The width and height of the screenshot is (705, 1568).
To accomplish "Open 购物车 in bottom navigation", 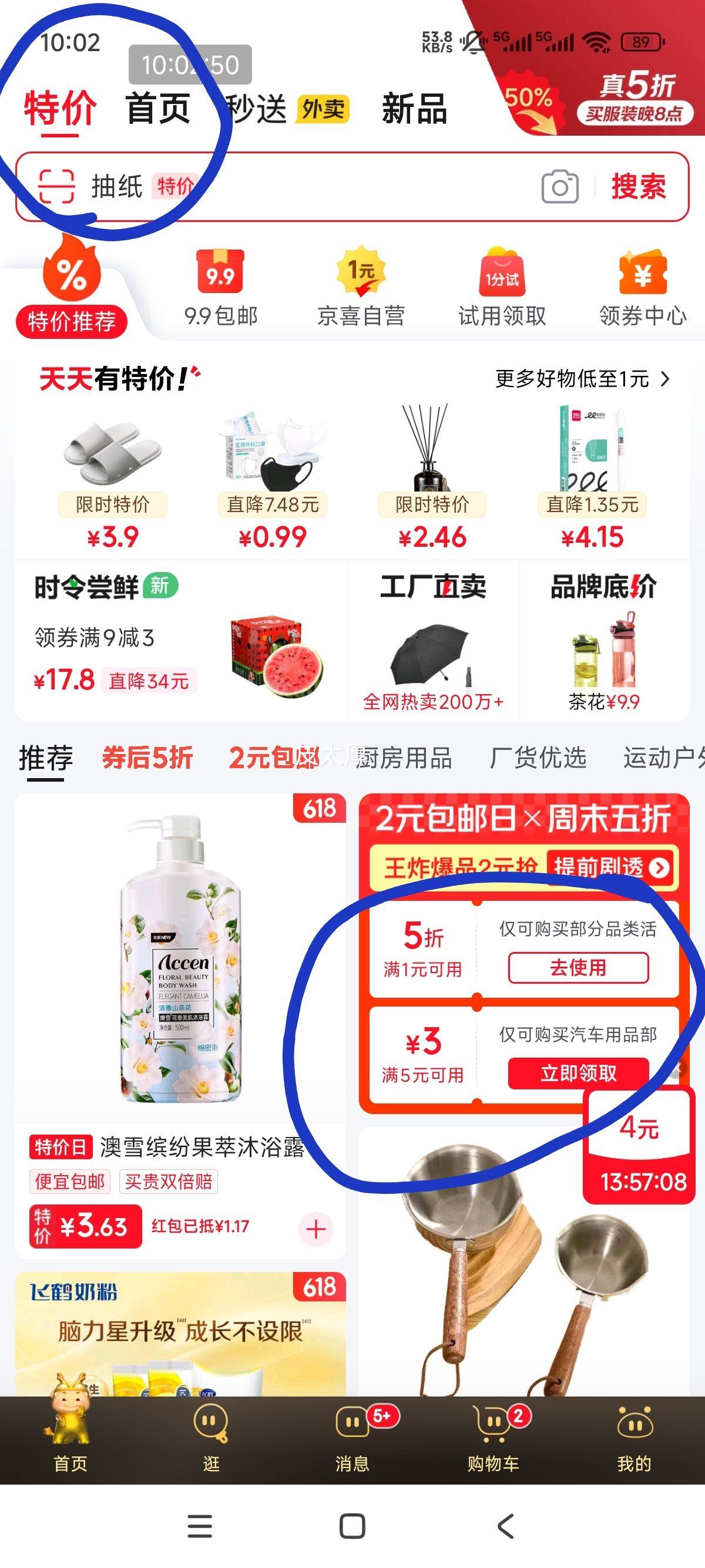I will 493,1438.
